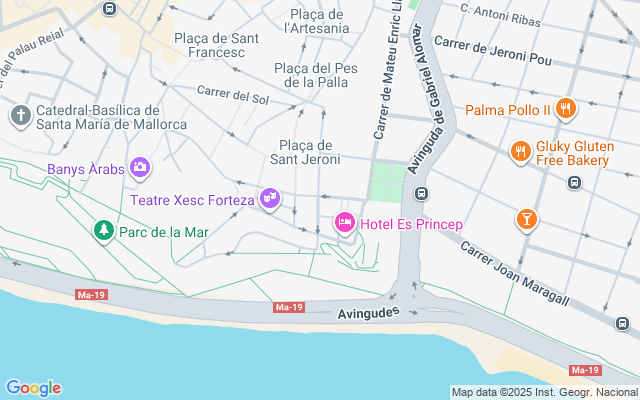This screenshot has width=640, height=400.
Task: Tap the Hotel Es Princep pin
Action: [345, 223]
